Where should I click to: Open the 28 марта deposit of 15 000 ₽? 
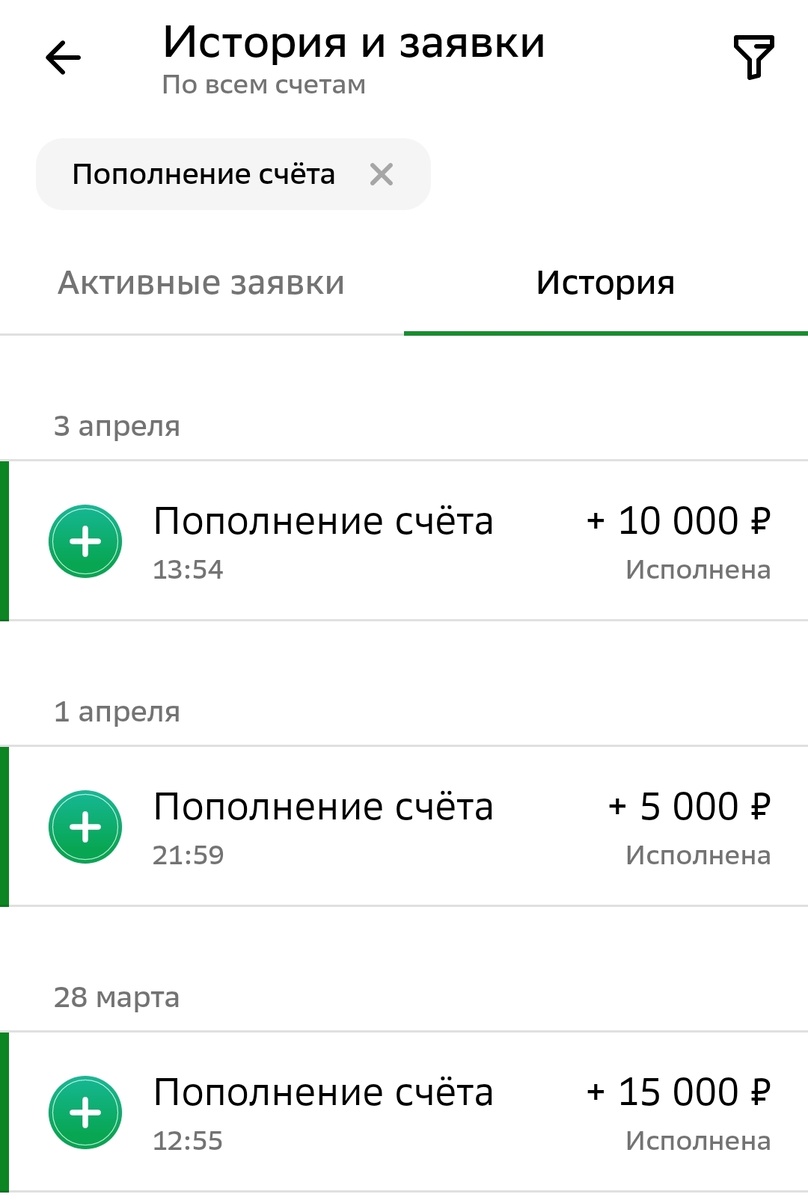(x=404, y=1111)
